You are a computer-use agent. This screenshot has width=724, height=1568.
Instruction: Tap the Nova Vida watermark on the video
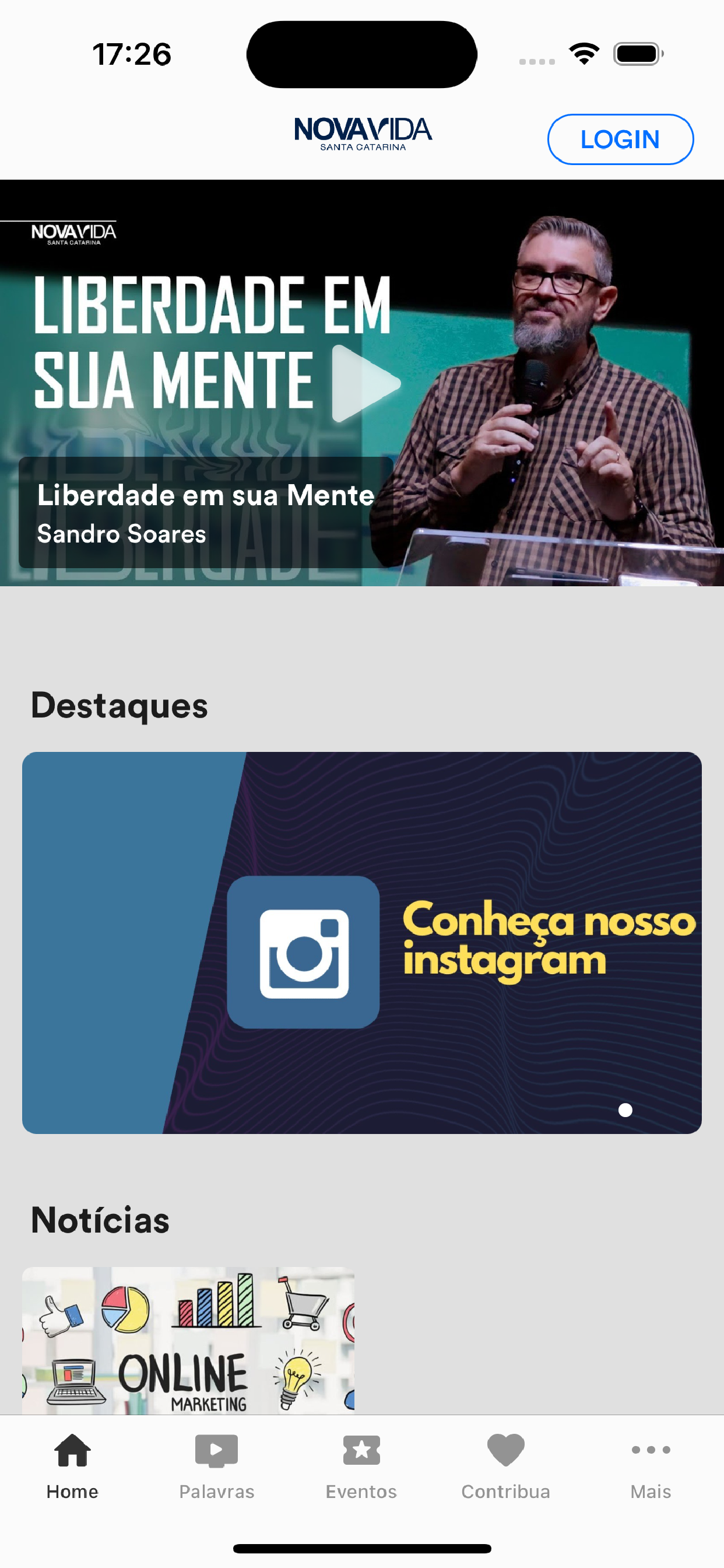click(x=73, y=235)
